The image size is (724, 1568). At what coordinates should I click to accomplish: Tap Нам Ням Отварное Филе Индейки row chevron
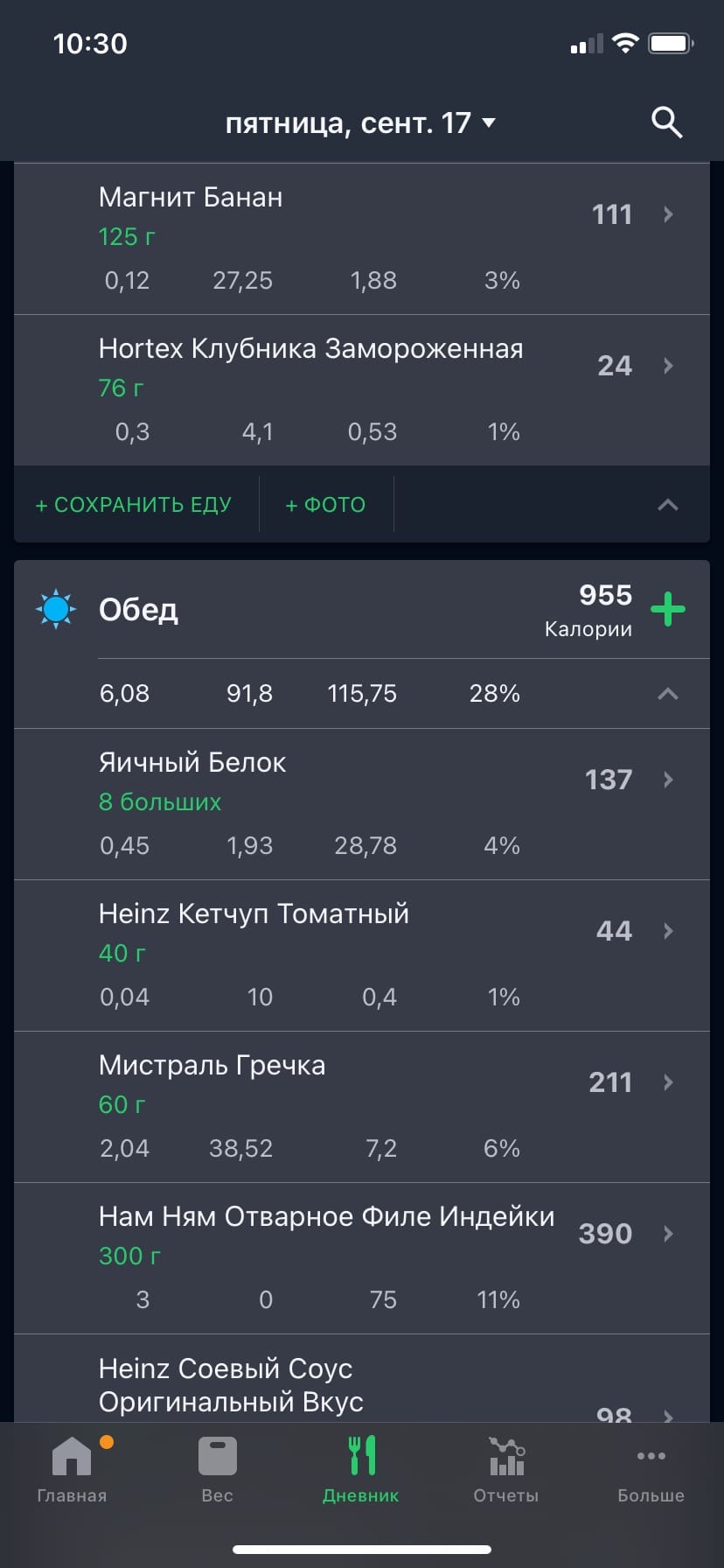coord(667,1234)
